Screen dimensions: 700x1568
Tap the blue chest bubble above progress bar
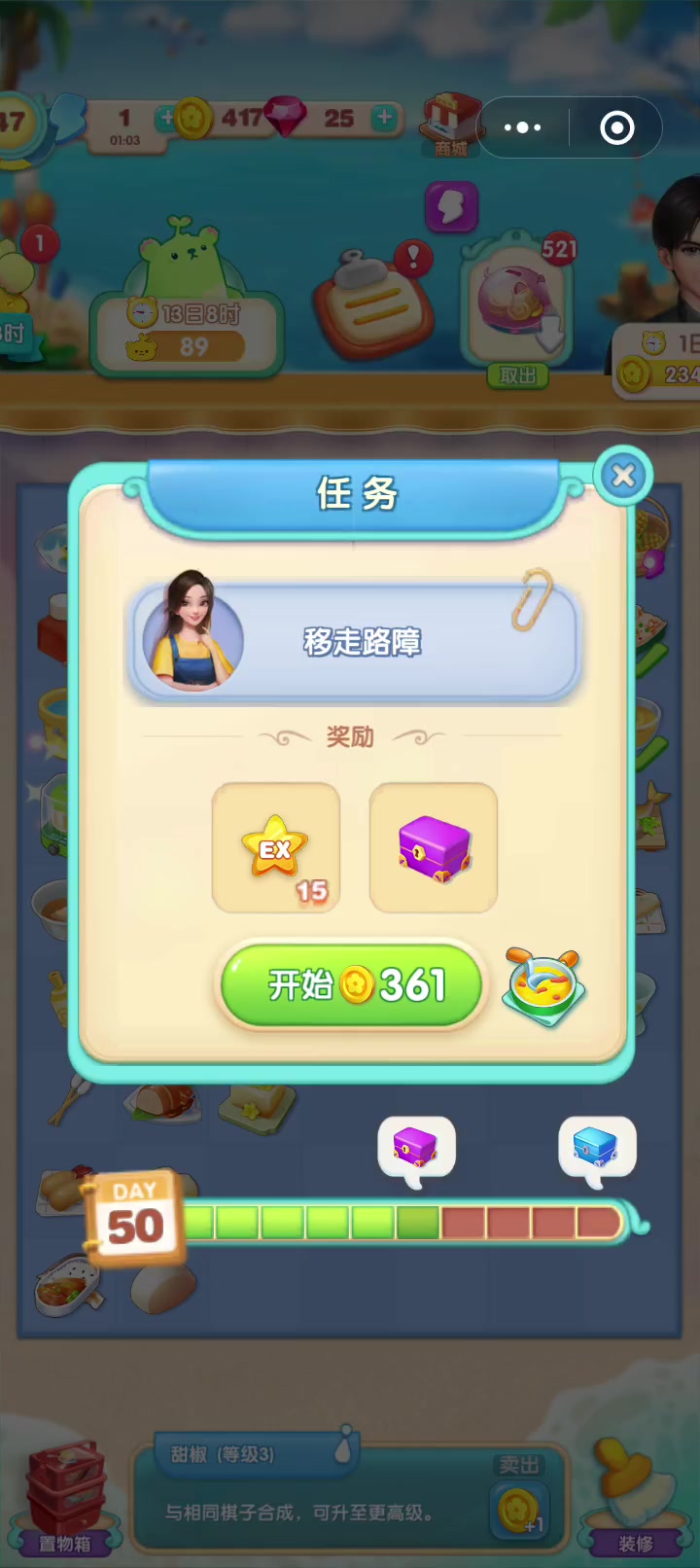597,1150
